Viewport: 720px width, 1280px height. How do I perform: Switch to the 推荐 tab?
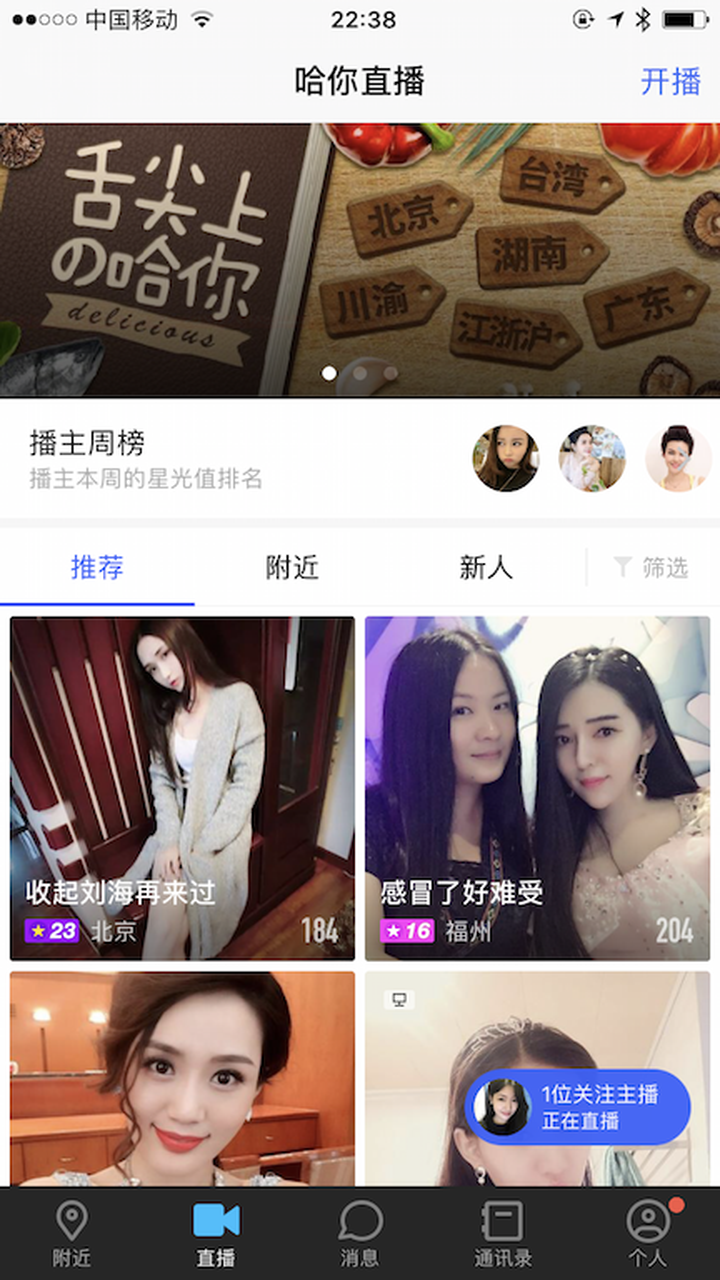[x=97, y=568]
